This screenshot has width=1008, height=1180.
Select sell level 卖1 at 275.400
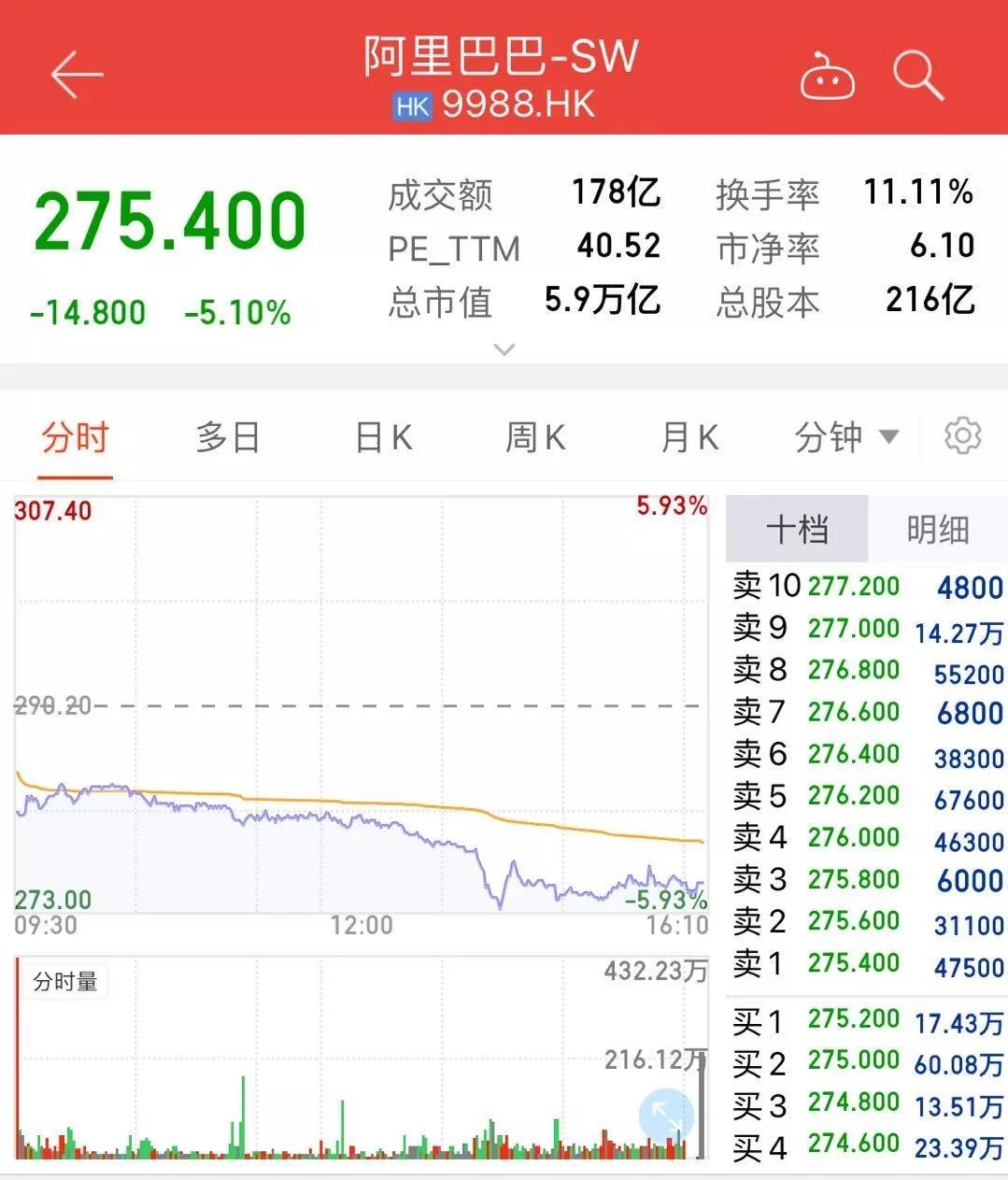click(x=859, y=963)
